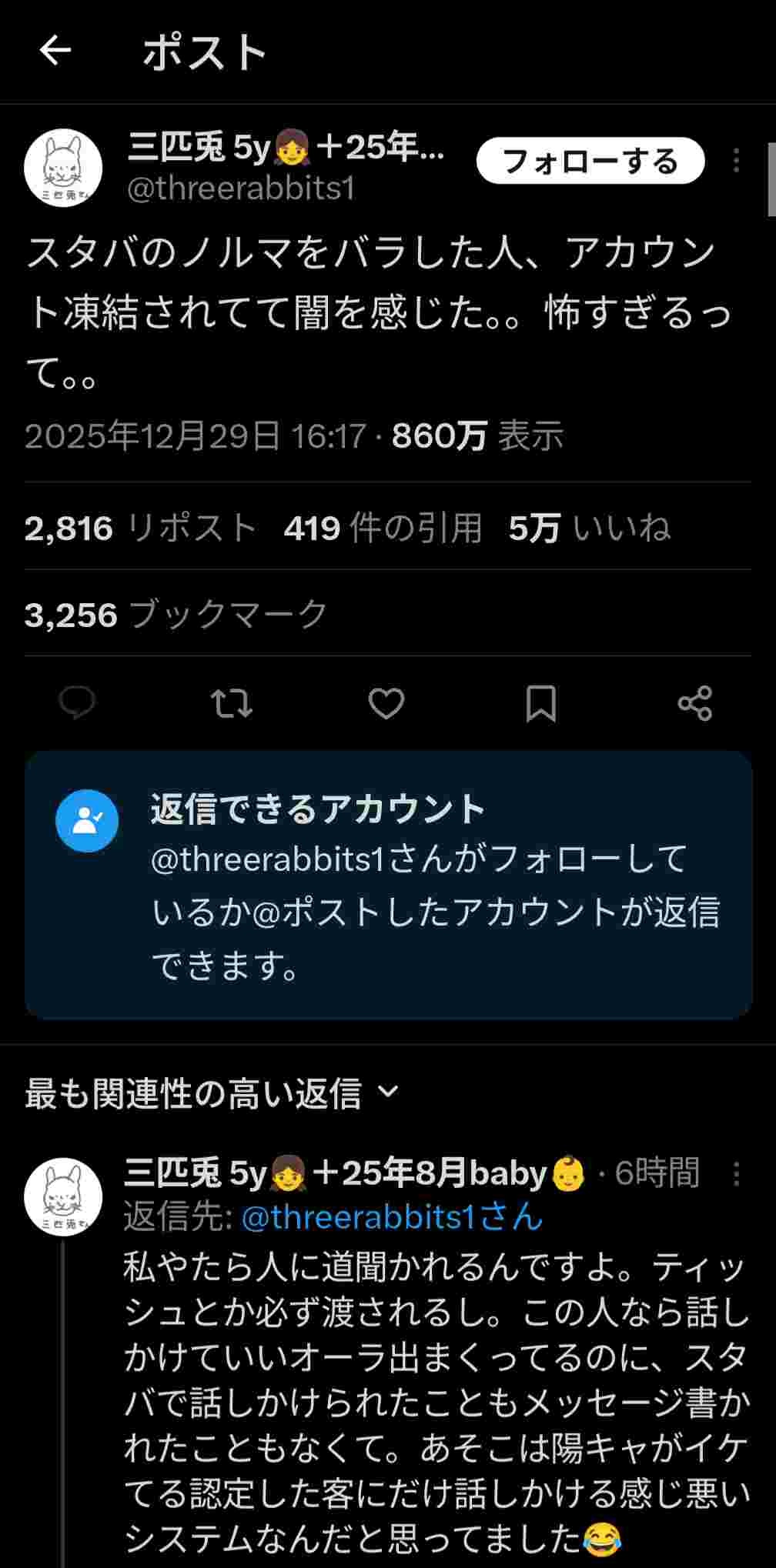Open the main post author's avatar
Screen dimensions: 776x1568
[63, 167]
